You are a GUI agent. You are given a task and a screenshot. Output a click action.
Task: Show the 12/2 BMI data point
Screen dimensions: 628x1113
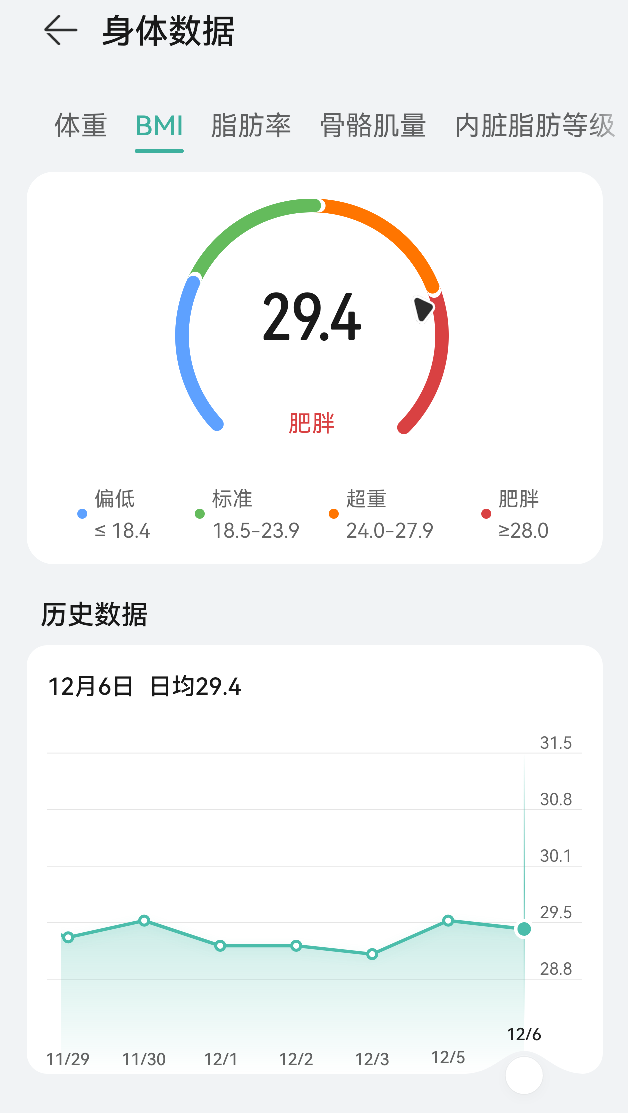coord(296,945)
